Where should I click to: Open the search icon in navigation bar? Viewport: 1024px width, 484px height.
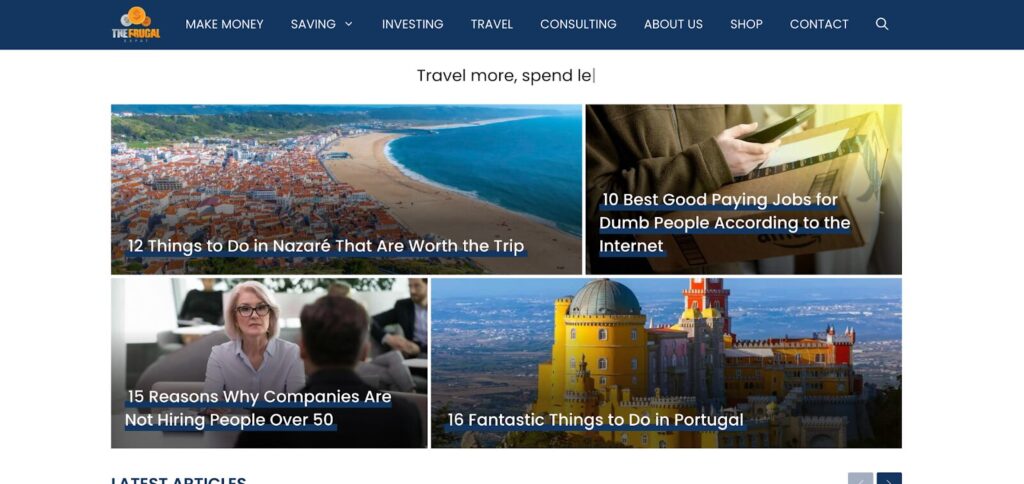click(881, 24)
